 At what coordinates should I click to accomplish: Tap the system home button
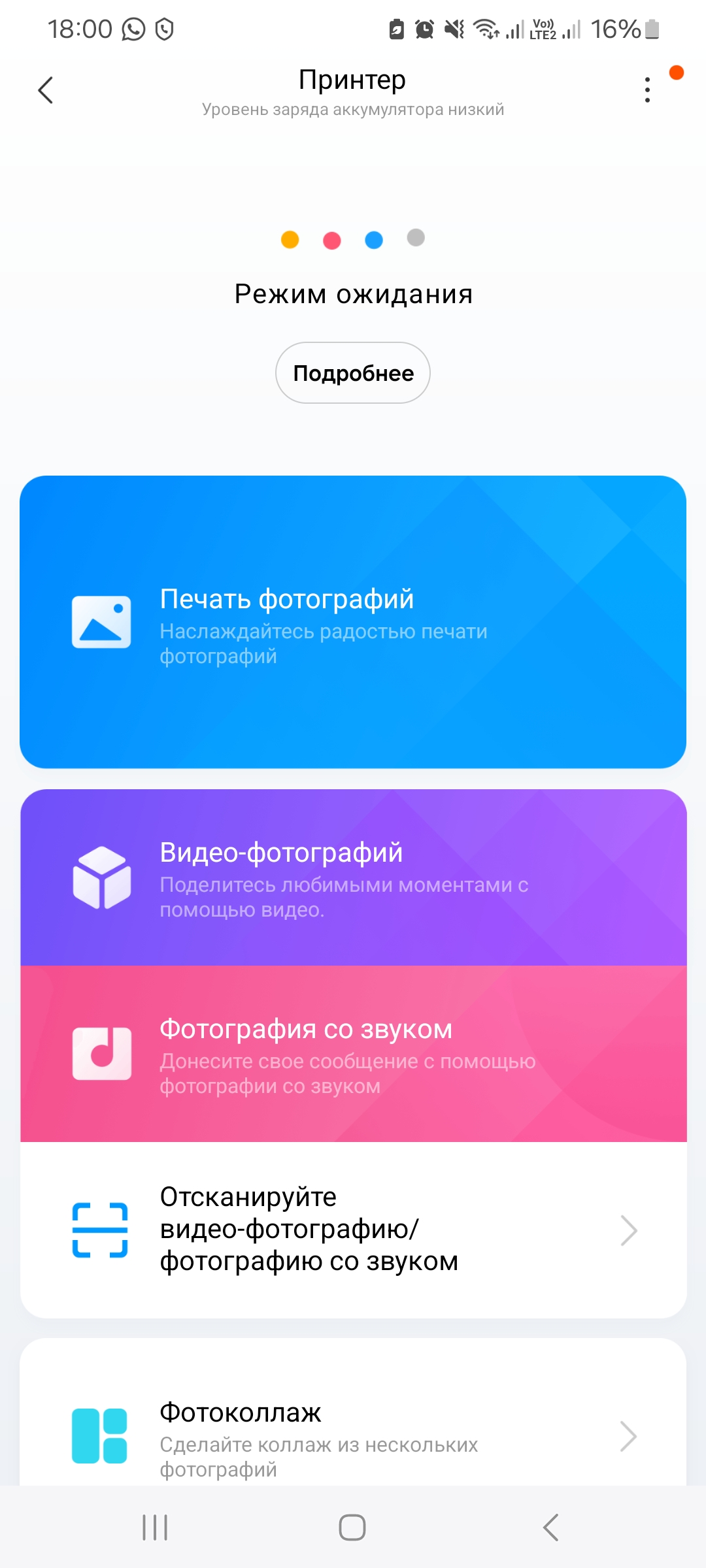pos(352,1527)
